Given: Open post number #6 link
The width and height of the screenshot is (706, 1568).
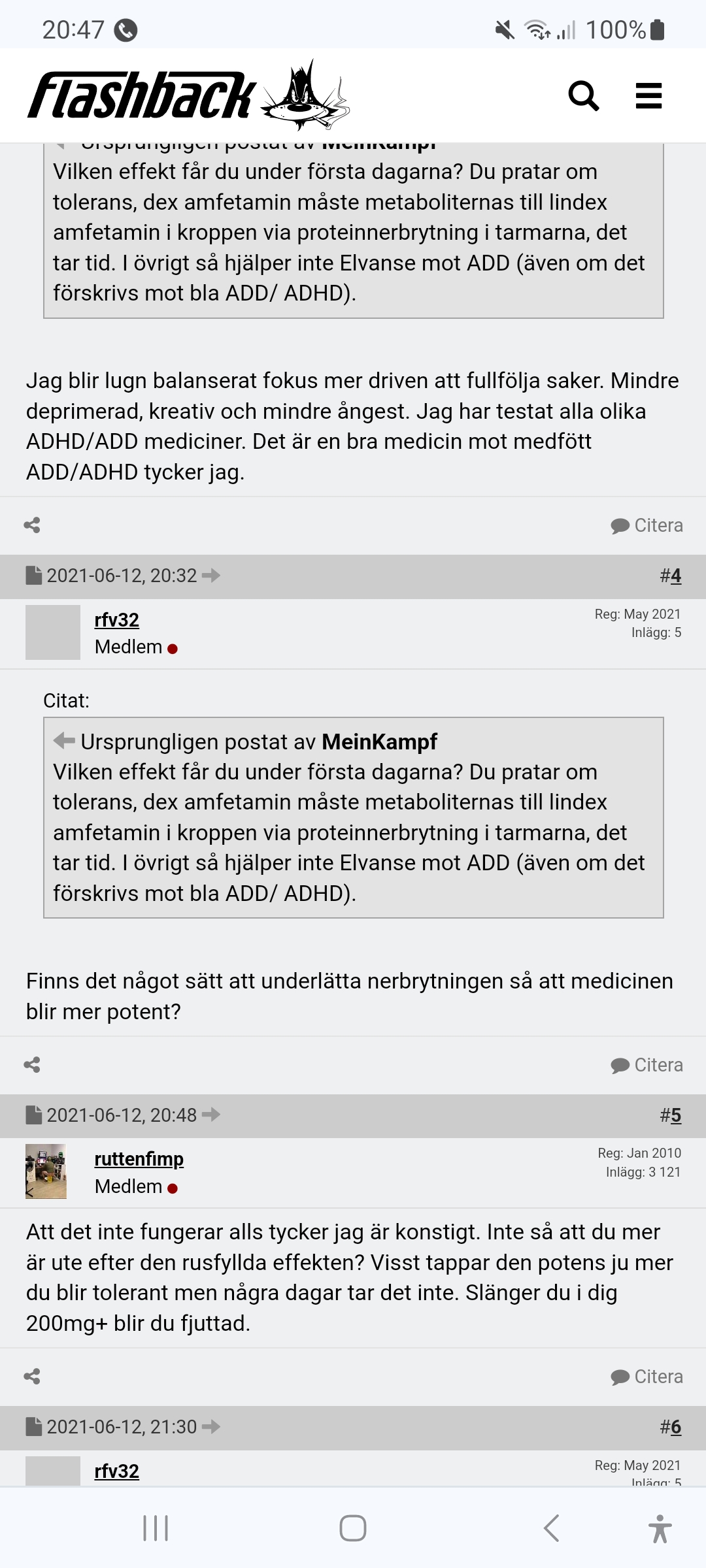Looking at the screenshot, I should tap(671, 1427).
